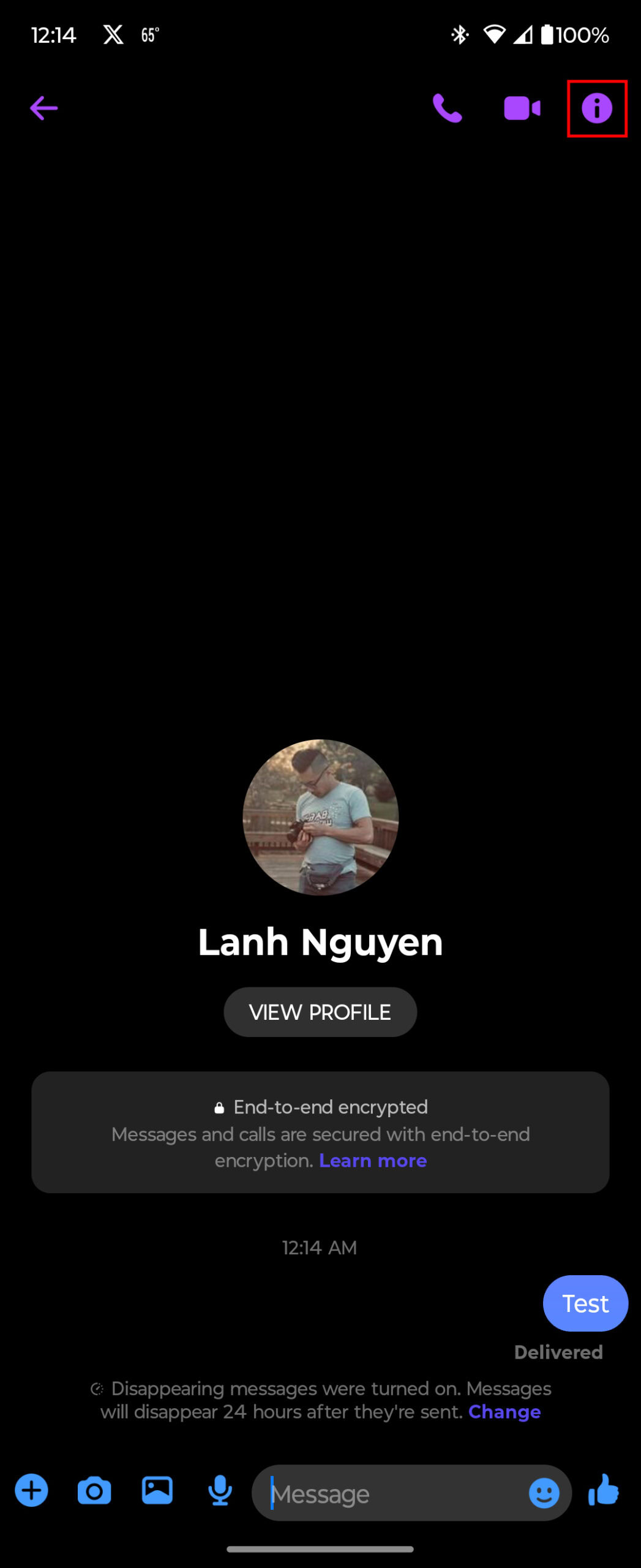Open Learn more about end-to-end encryption
The width and height of the screenshot is (641, 1568).
point(373,1161)
